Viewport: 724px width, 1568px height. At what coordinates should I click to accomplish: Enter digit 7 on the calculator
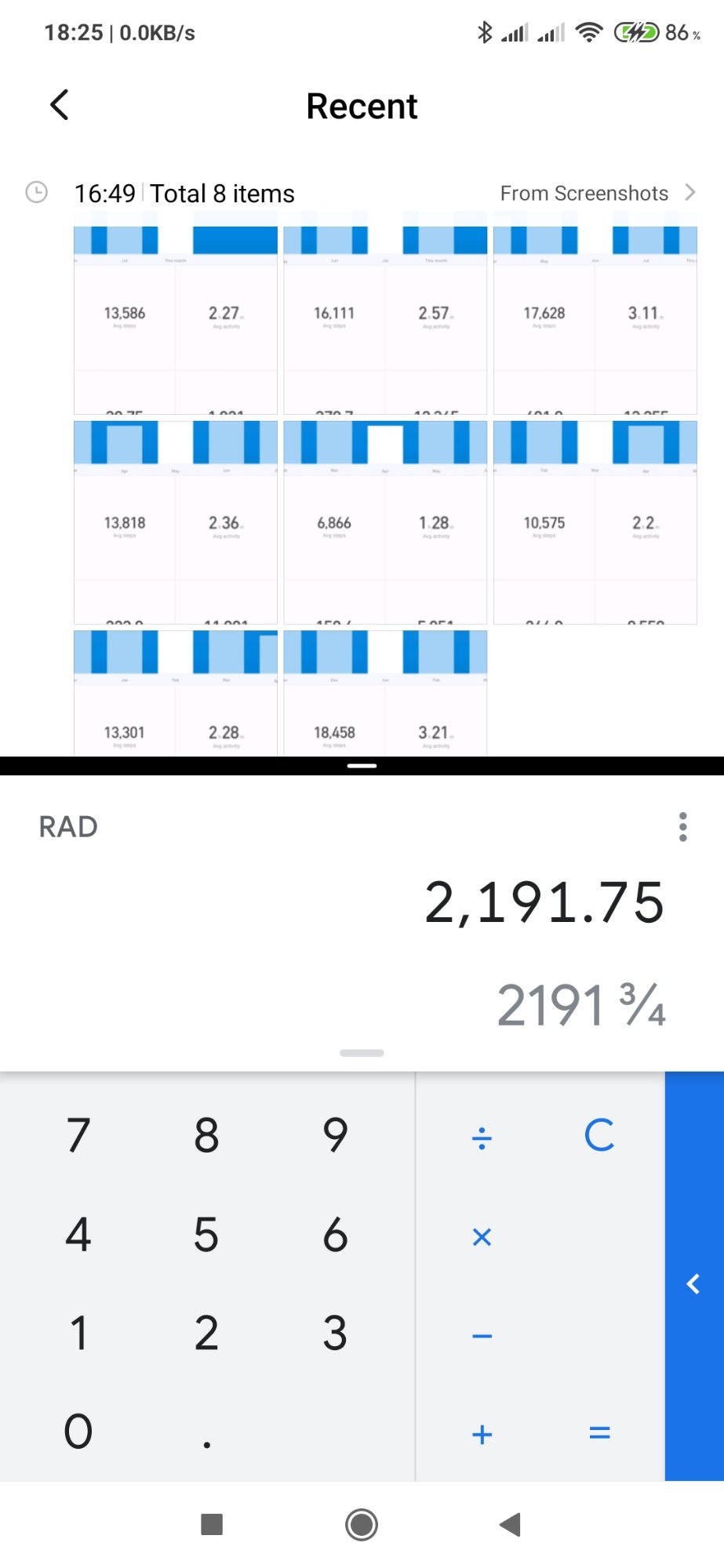coord(78,1134)
